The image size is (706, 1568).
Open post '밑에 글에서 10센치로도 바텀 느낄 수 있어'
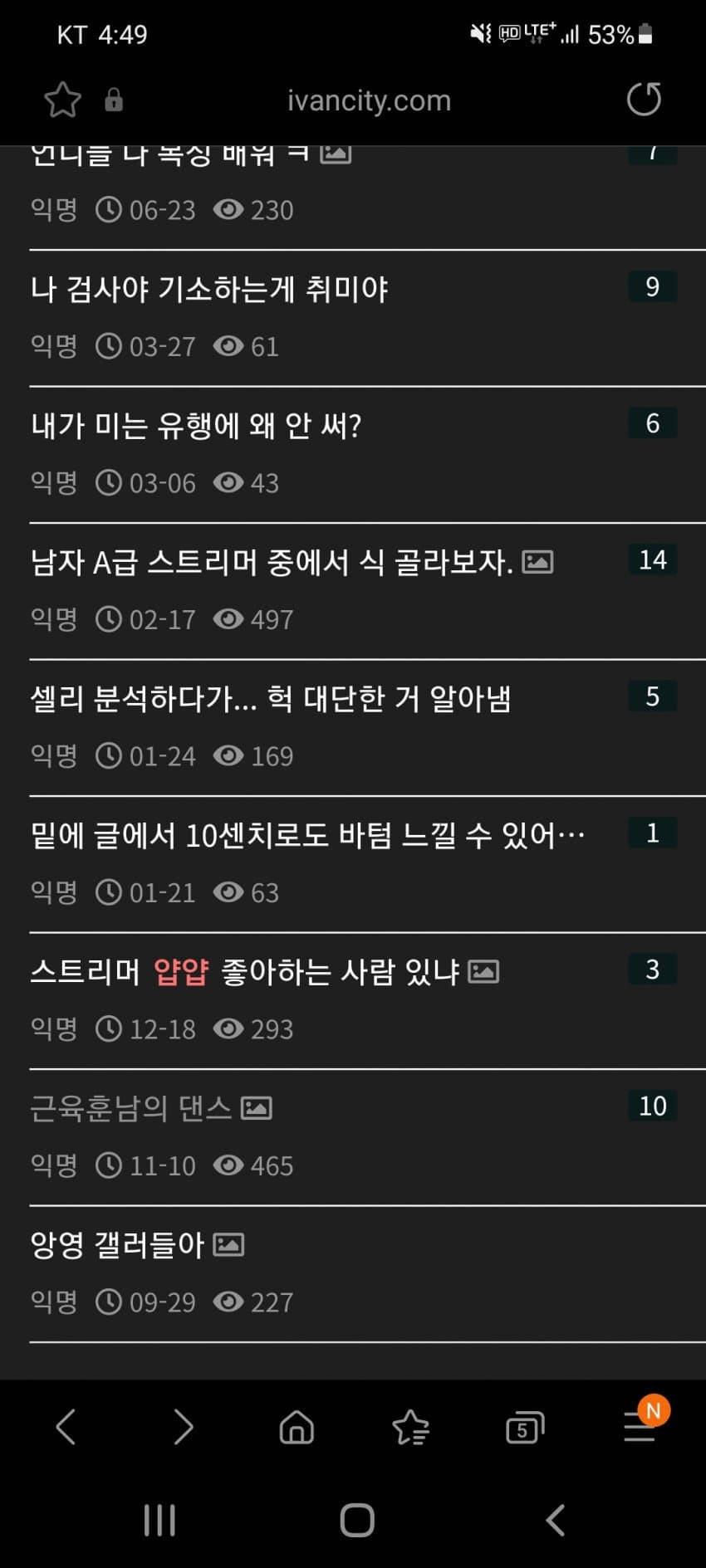pyautogui.click(x=307, y=835)
